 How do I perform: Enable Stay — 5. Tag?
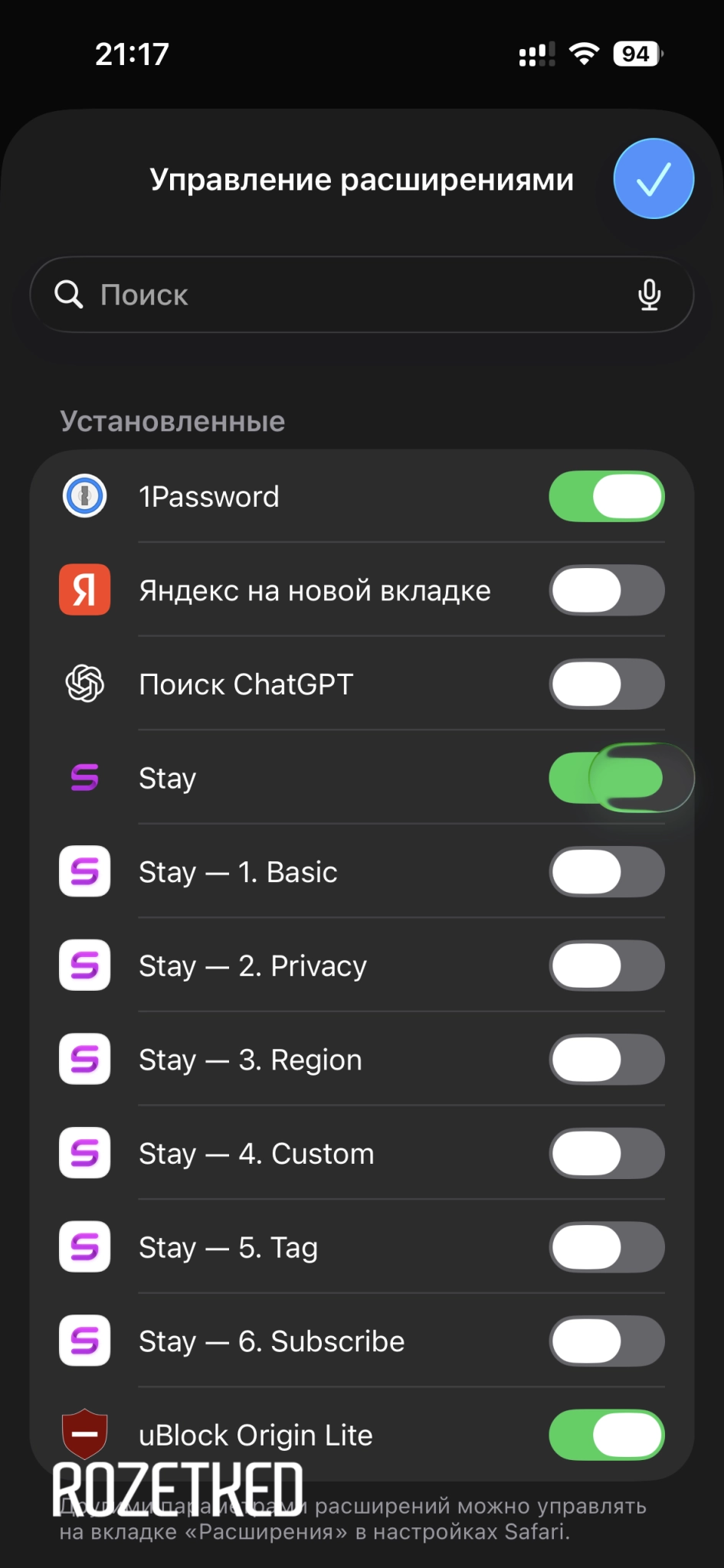pyautogui.click(x=606, y=1247)
